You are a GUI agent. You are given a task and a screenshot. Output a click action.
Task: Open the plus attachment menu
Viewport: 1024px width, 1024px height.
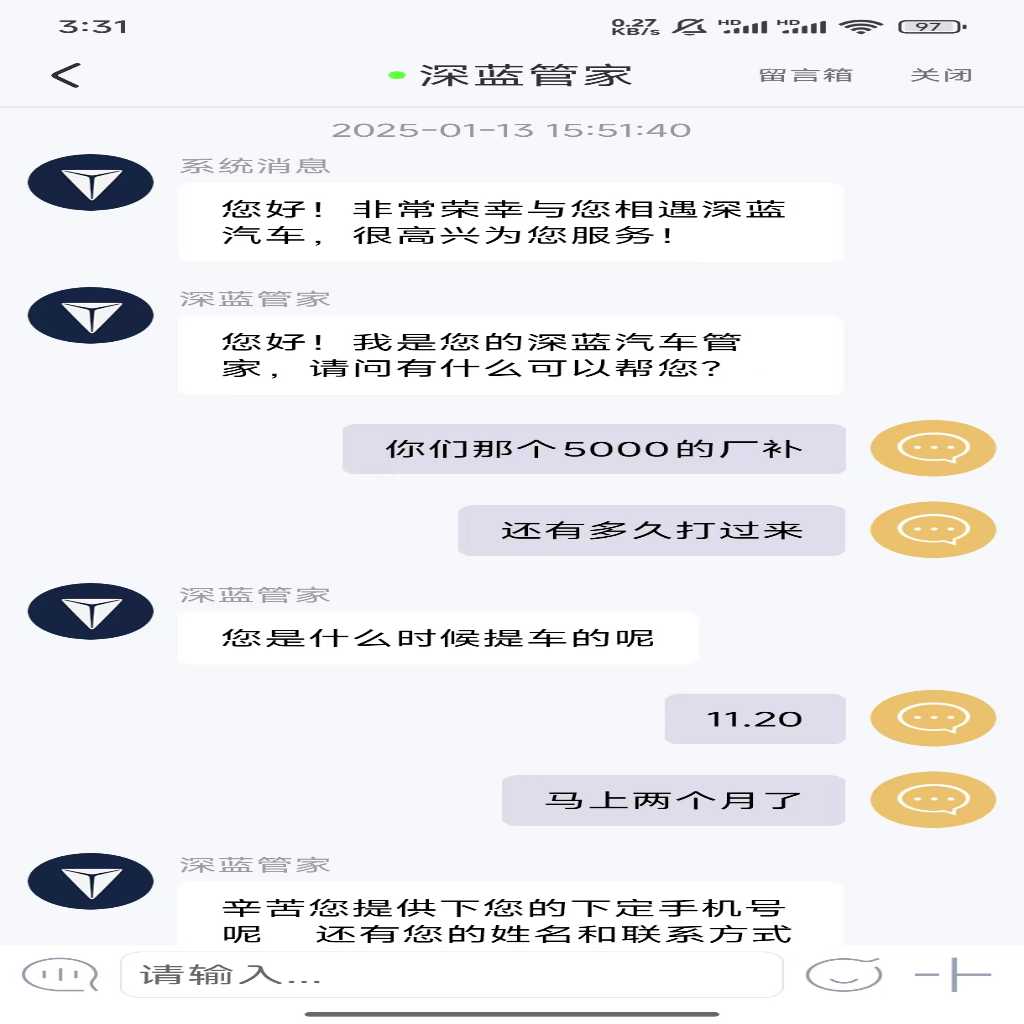click(952, 974)
